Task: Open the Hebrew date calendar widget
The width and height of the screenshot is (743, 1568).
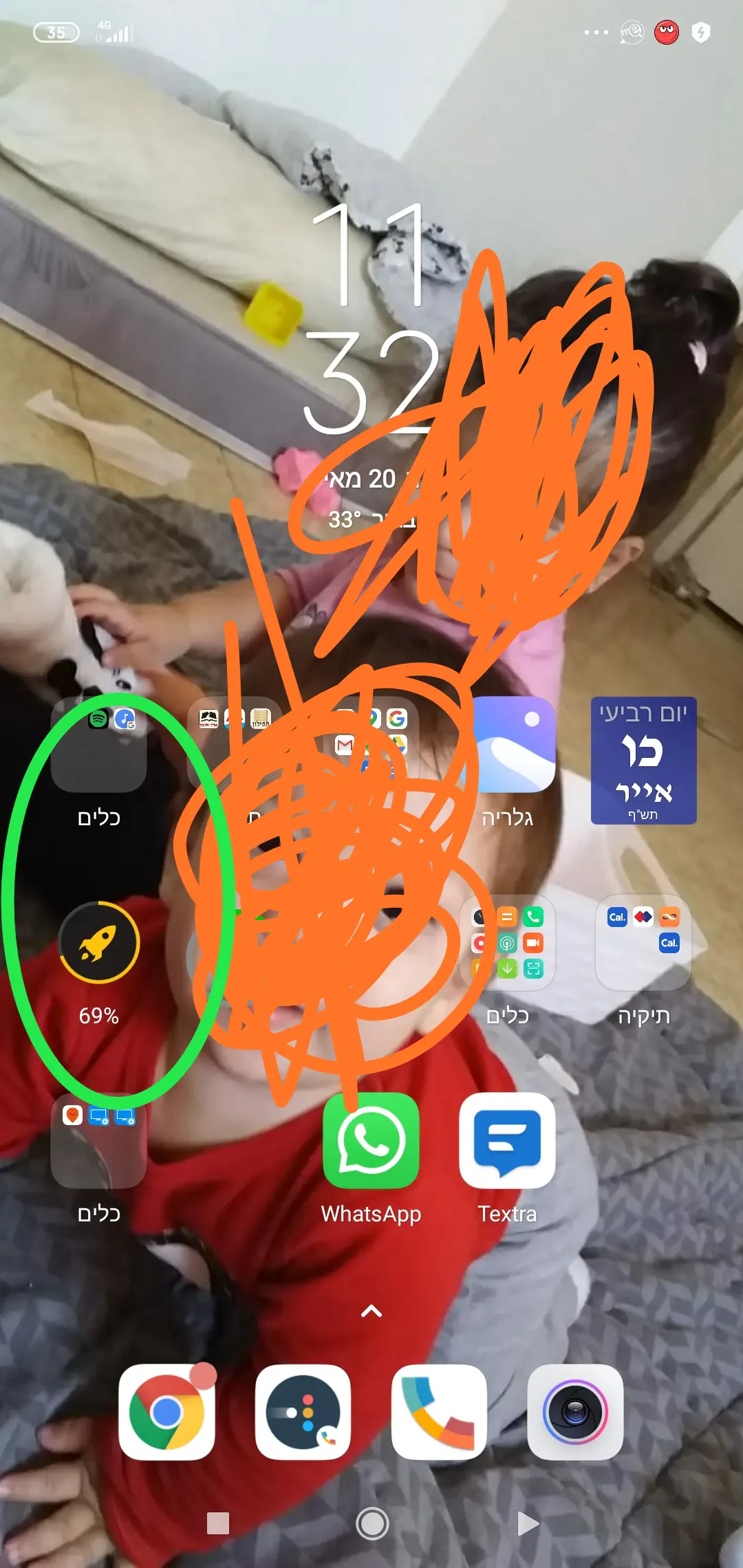Action: [643, 760]
